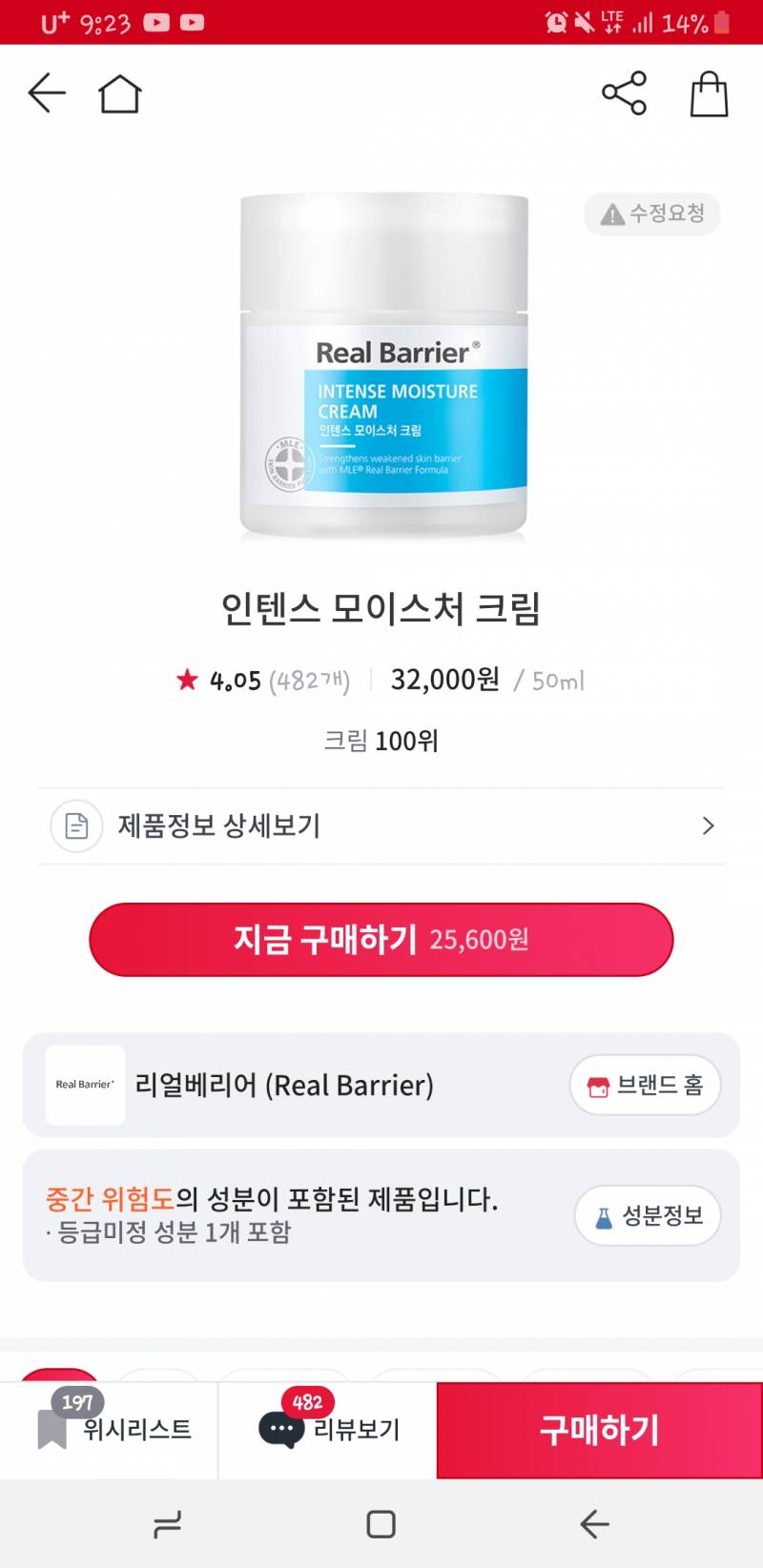Tap the red star rating showing 4.05
This screenshot has height=1568, width=763.
[187, 680]
